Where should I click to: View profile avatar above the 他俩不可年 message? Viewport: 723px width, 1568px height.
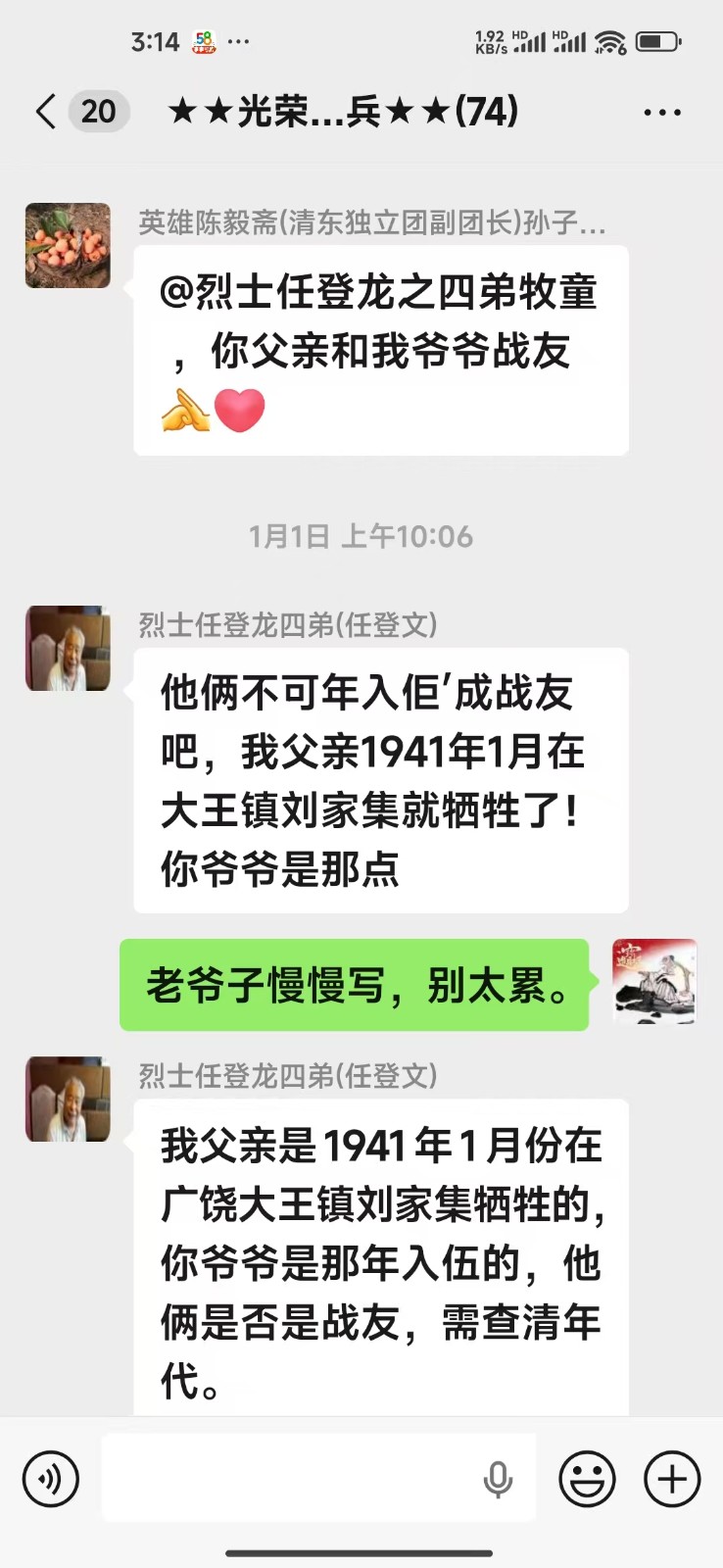tap(68, 648)
